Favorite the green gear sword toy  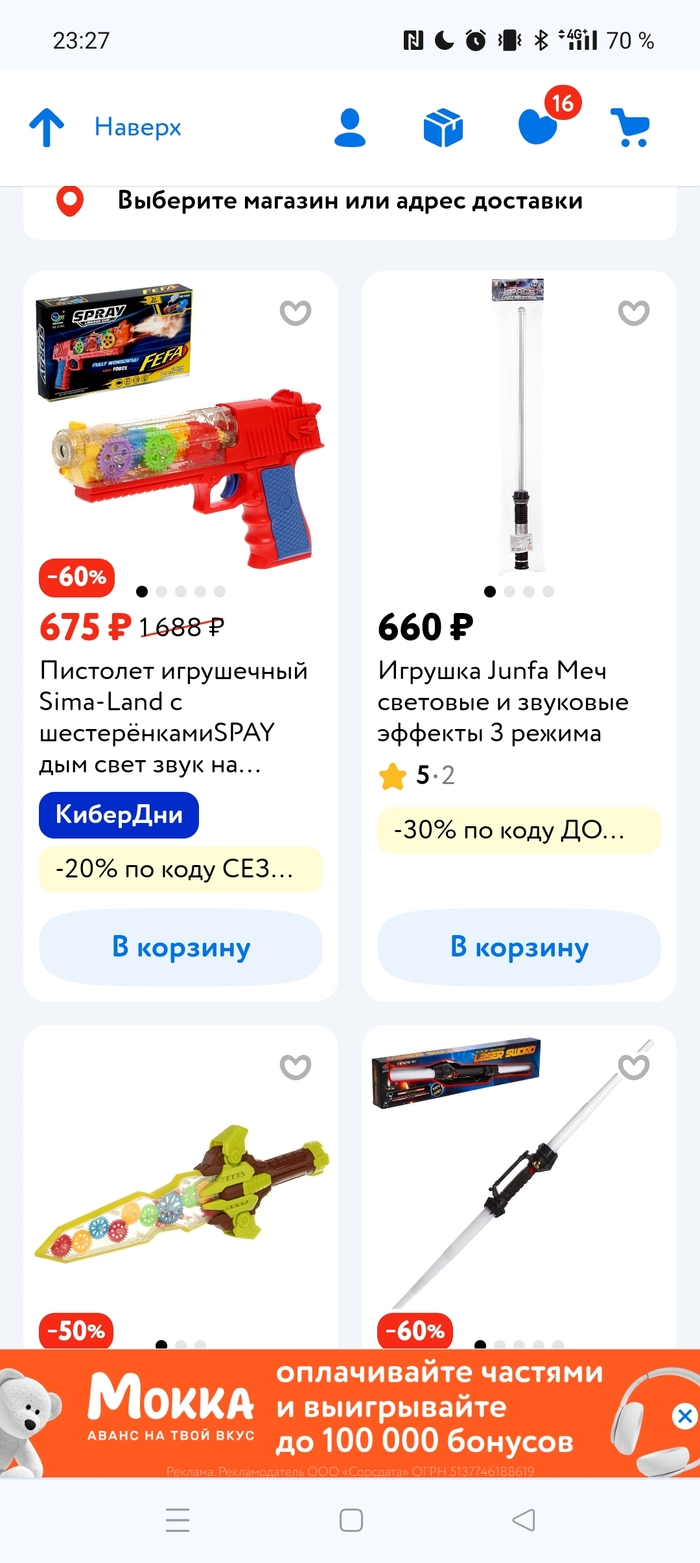295,1067
